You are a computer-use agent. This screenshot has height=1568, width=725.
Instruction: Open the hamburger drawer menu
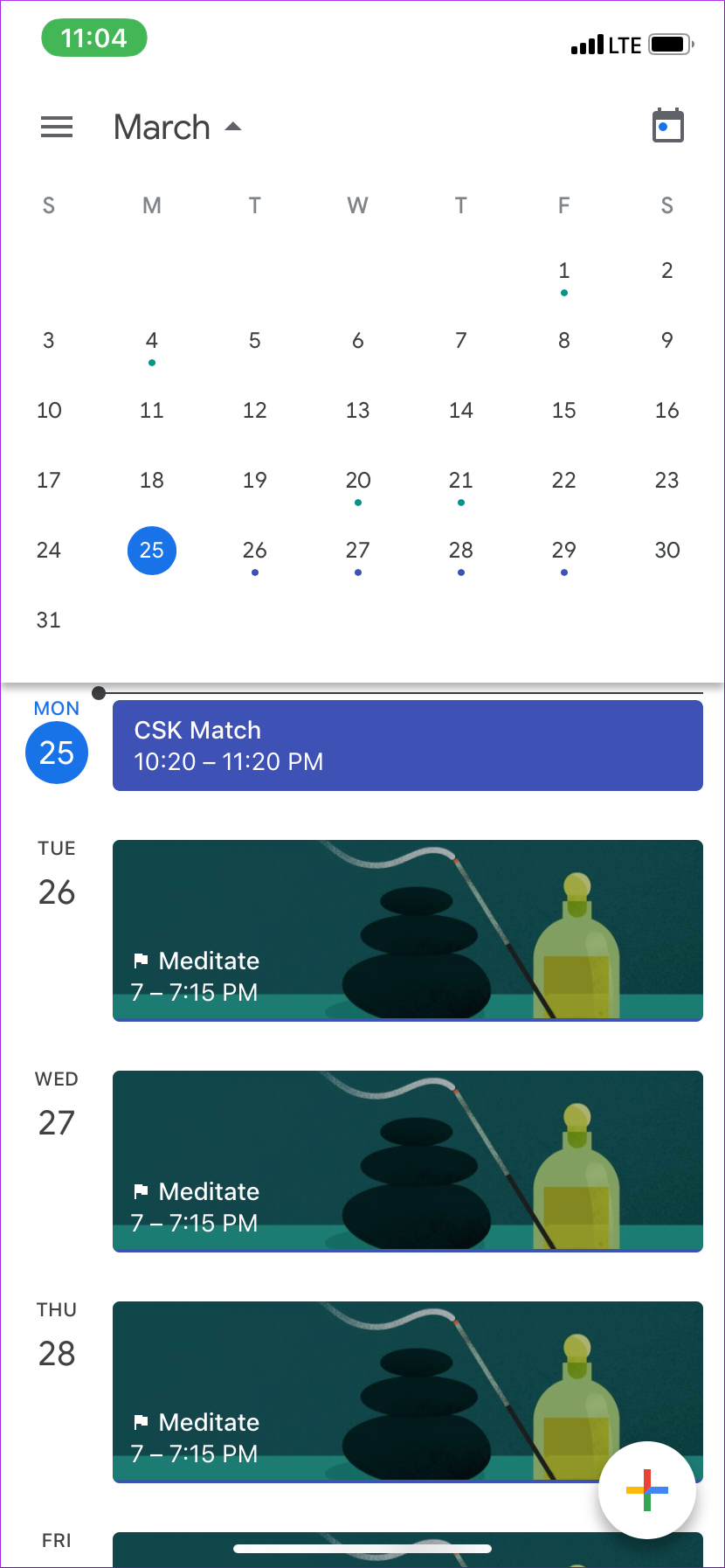click(57, 128)
